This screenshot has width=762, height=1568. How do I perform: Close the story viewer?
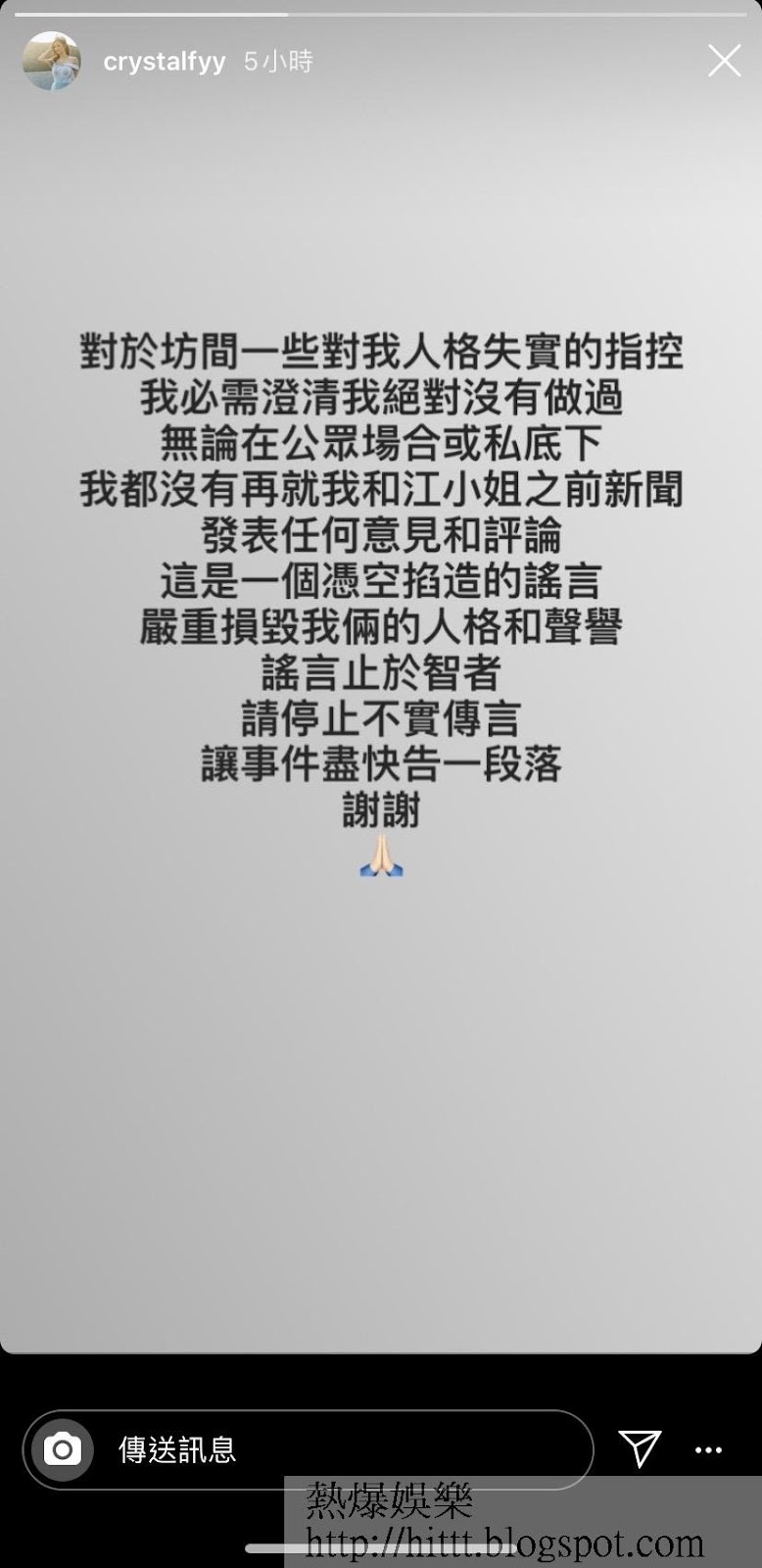pyautogui.click(x=724, y=61)
